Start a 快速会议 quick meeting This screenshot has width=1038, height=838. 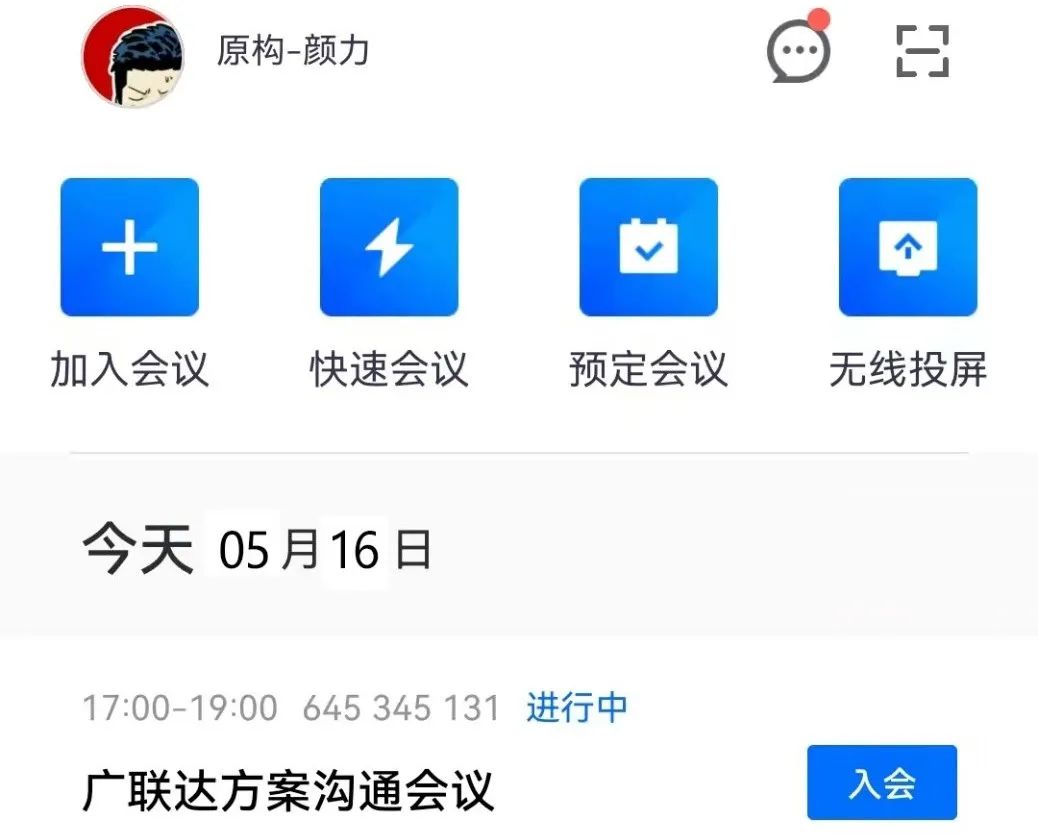click(x=389, y=248)
